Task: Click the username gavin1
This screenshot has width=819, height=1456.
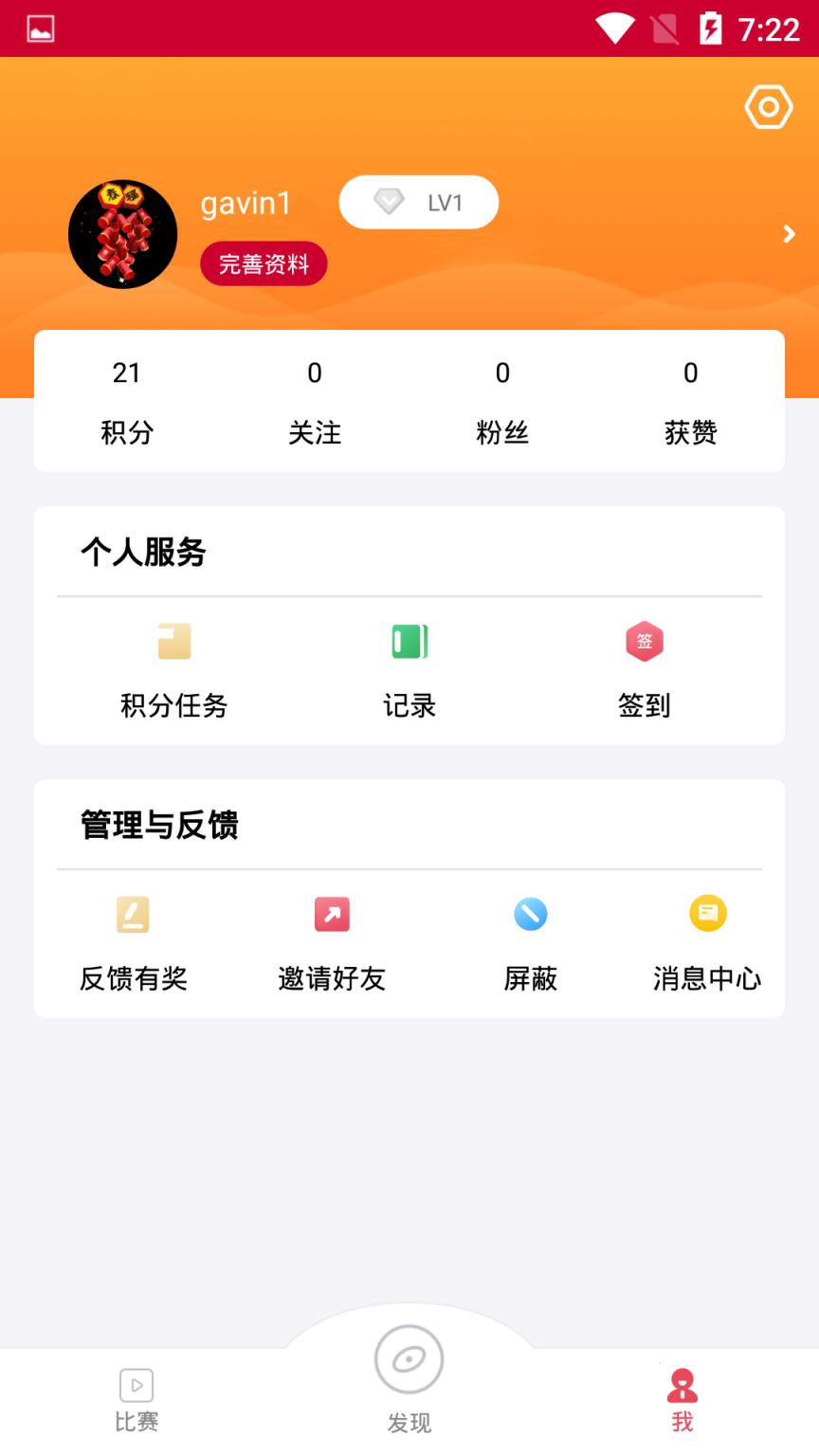Action: (x=245, y=204)
